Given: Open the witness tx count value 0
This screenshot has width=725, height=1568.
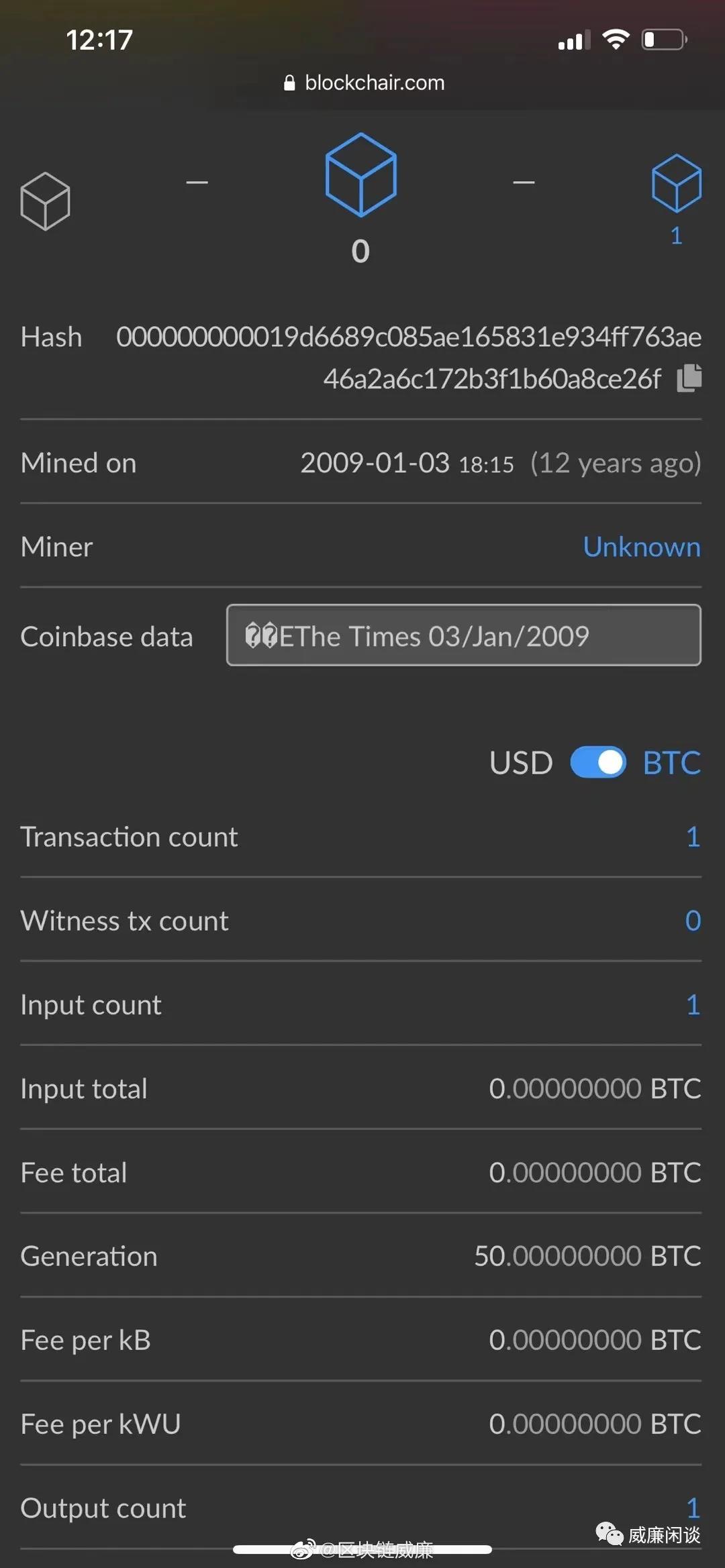Looking at the screenshot, I should (693, 921).
